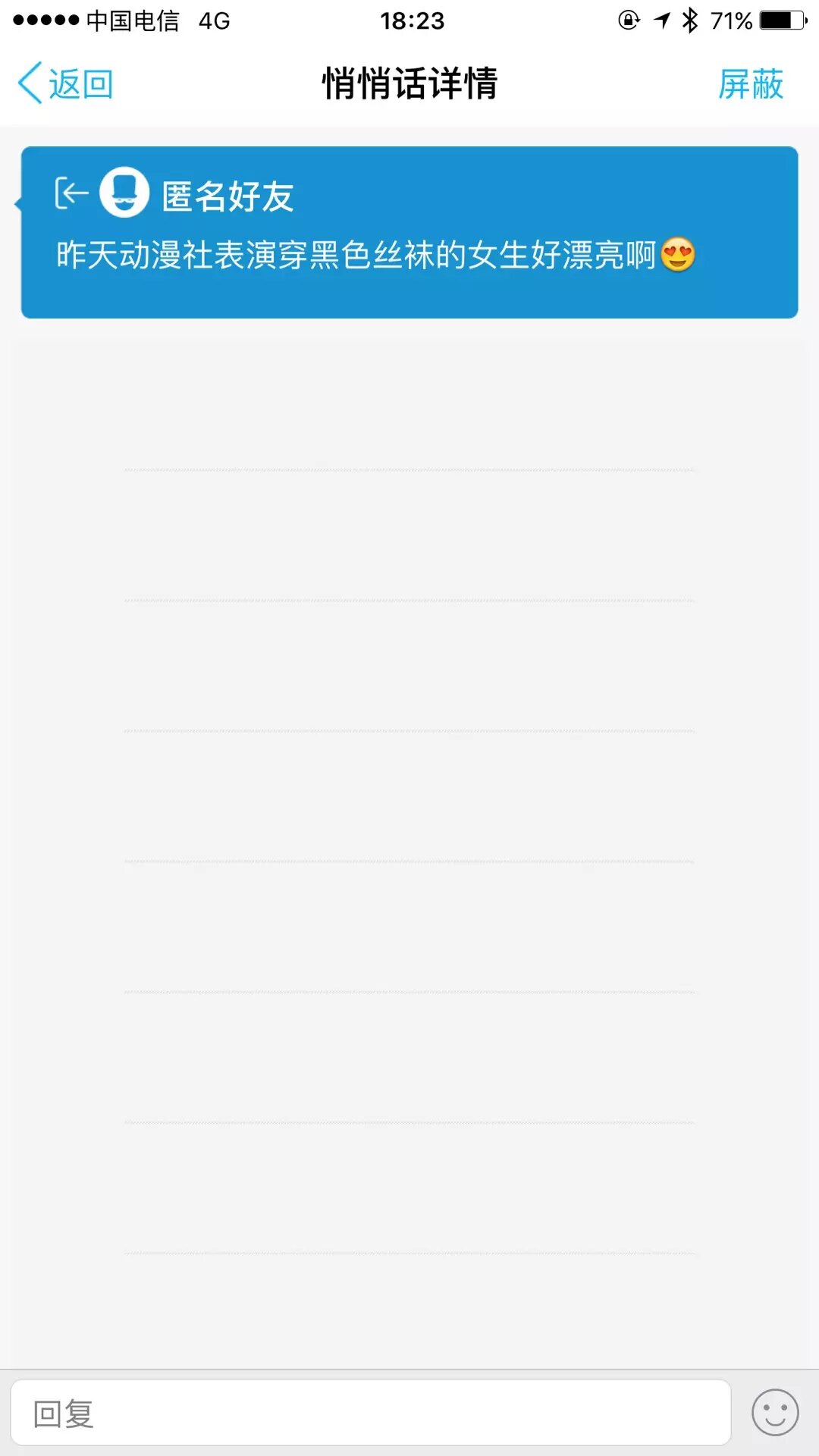Block this whisper with 屏蔽
The image size is (819, 1456).
[x=750, y=83]
